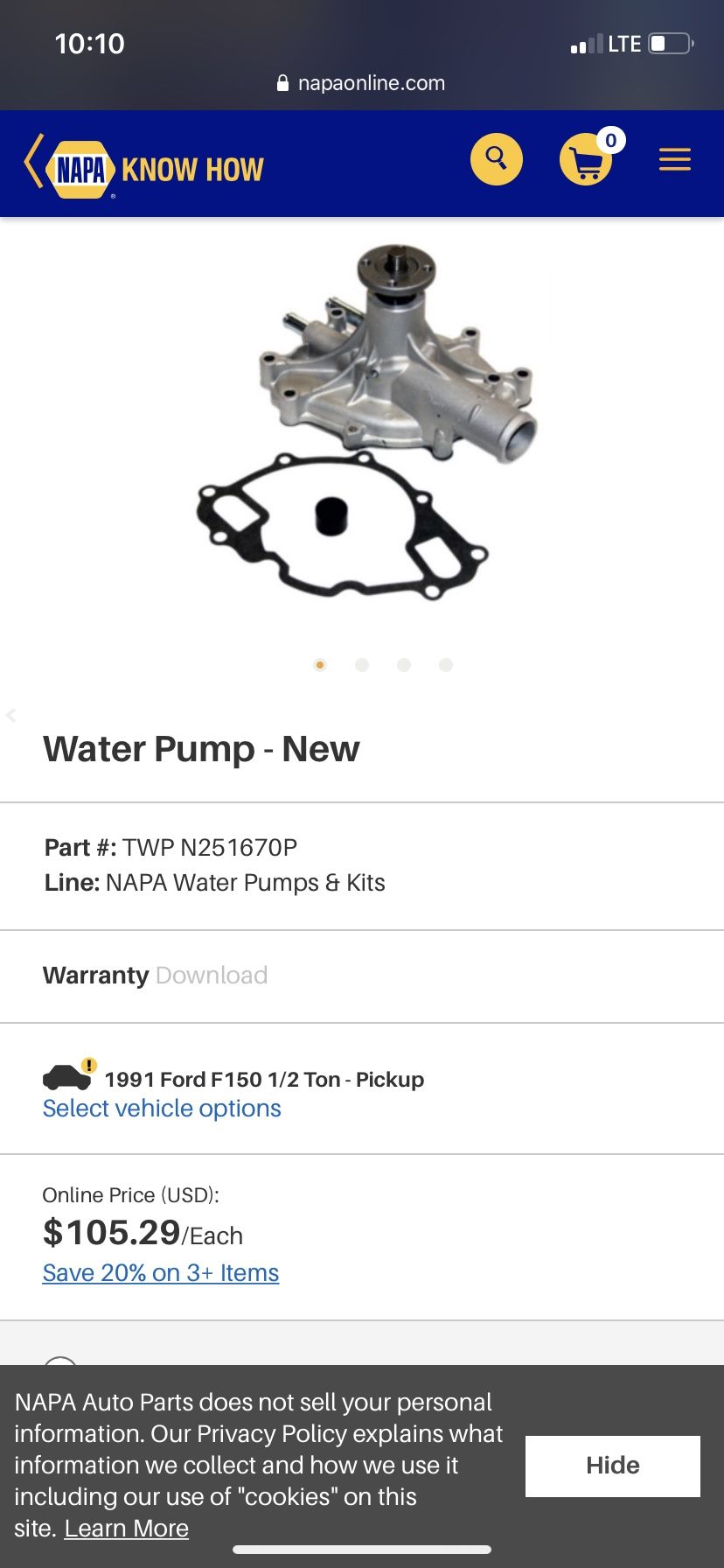View the shopping cart
The width and height of the screenshot is (724, 1568).
click(586, 160)
